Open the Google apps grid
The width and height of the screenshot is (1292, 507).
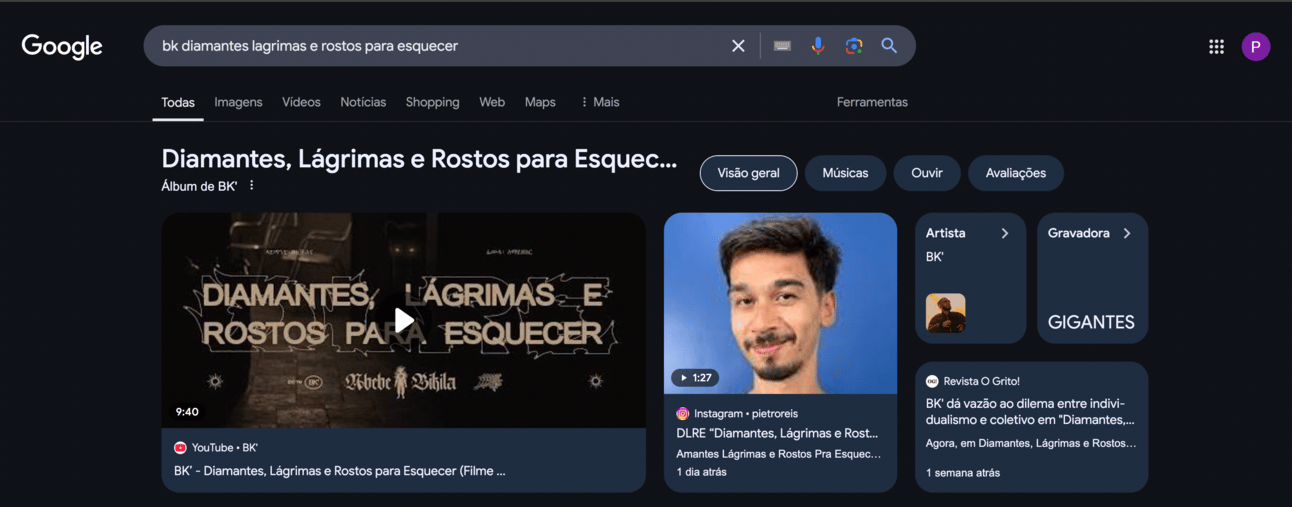[x=1216, y=46]
